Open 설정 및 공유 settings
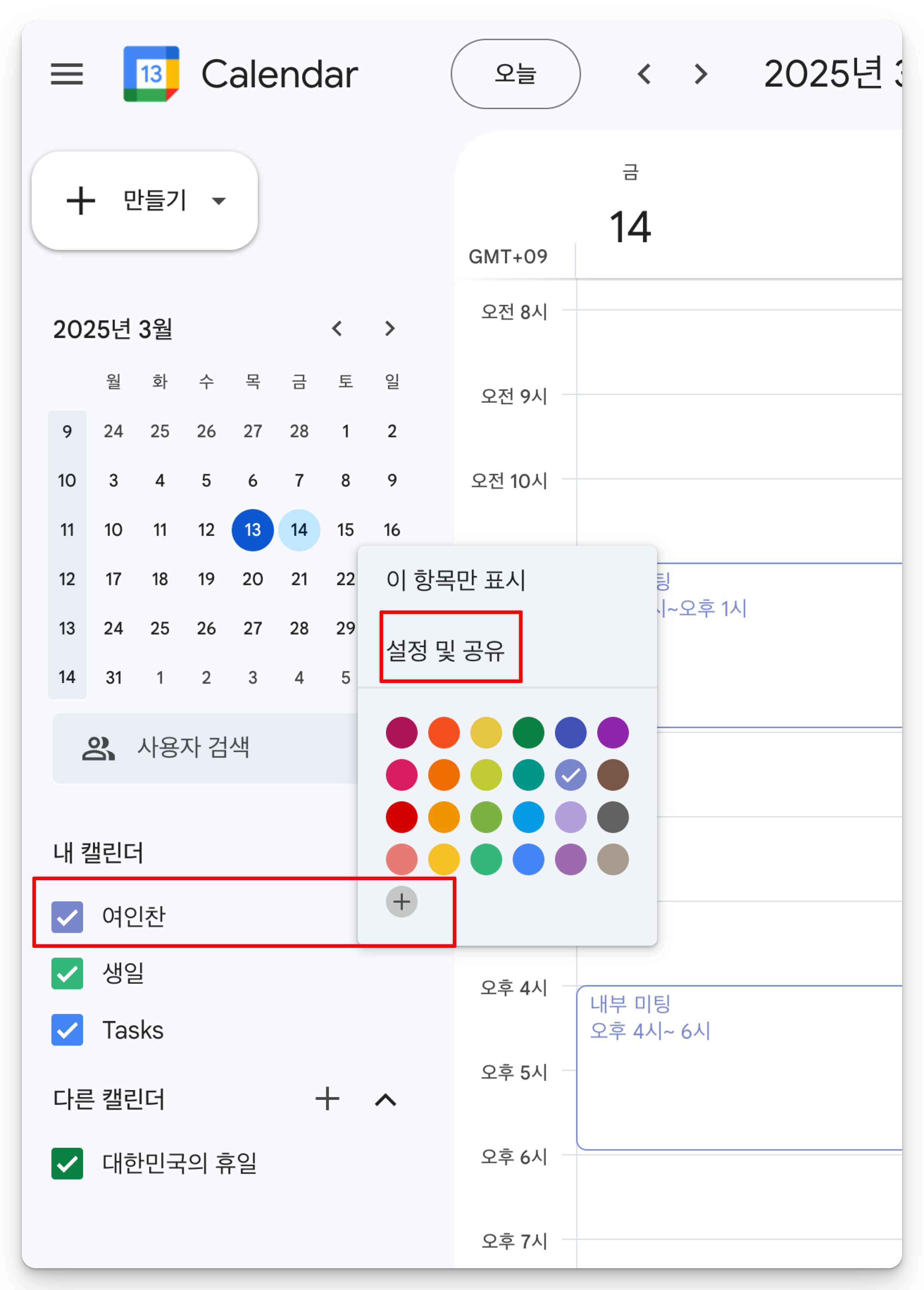This screenshot has height=1290, width=924. pyautogui.click(x=446, y=650)
